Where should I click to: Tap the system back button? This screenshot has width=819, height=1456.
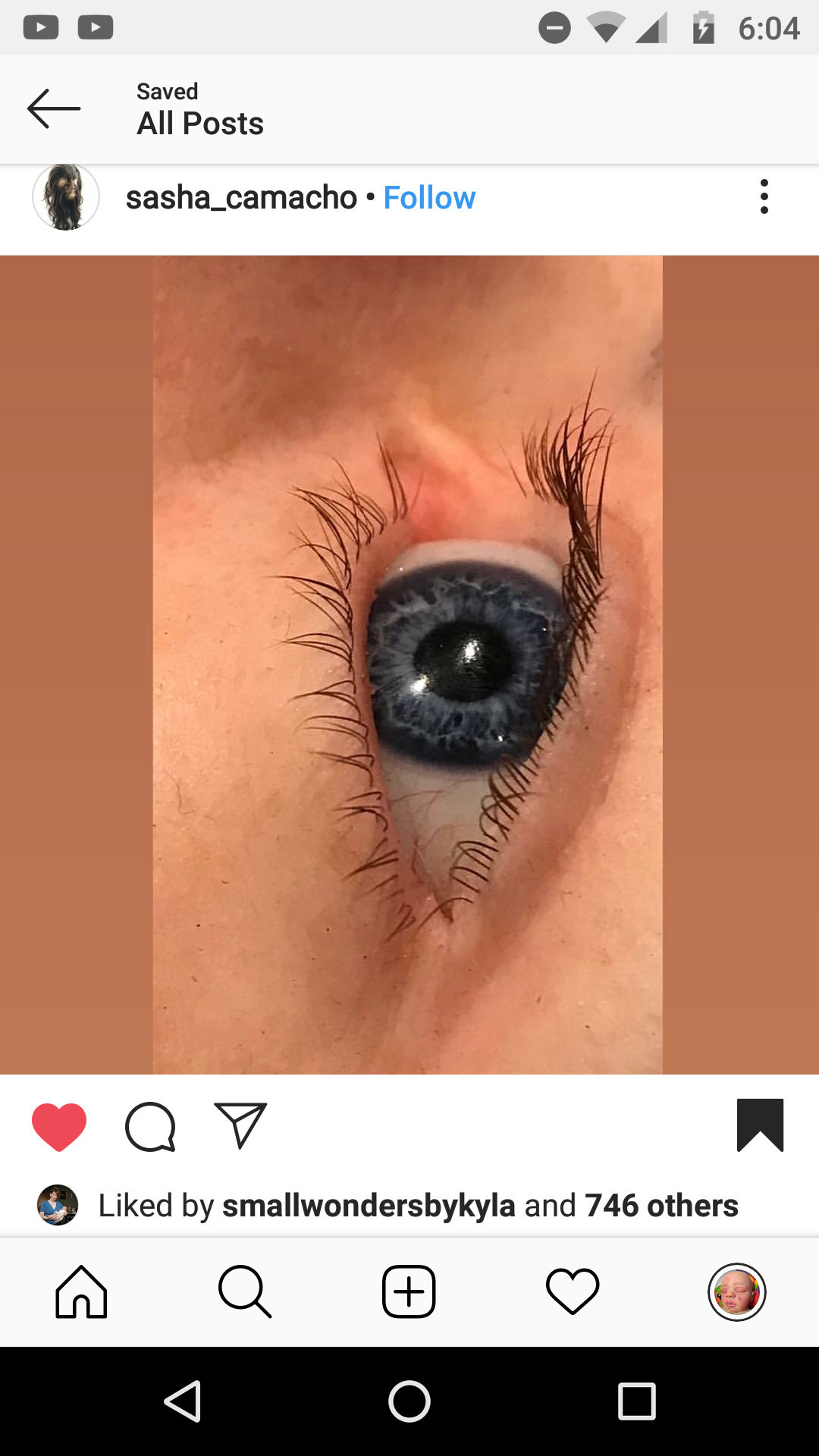(x=183, y=1401)
